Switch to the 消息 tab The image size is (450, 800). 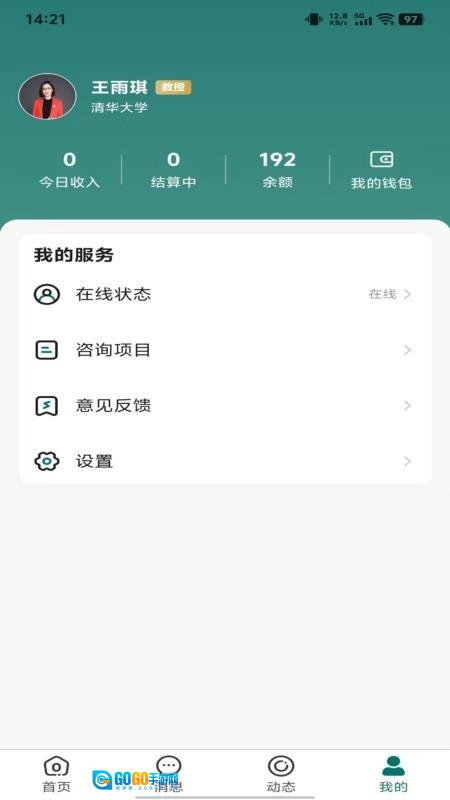point(168,774)
